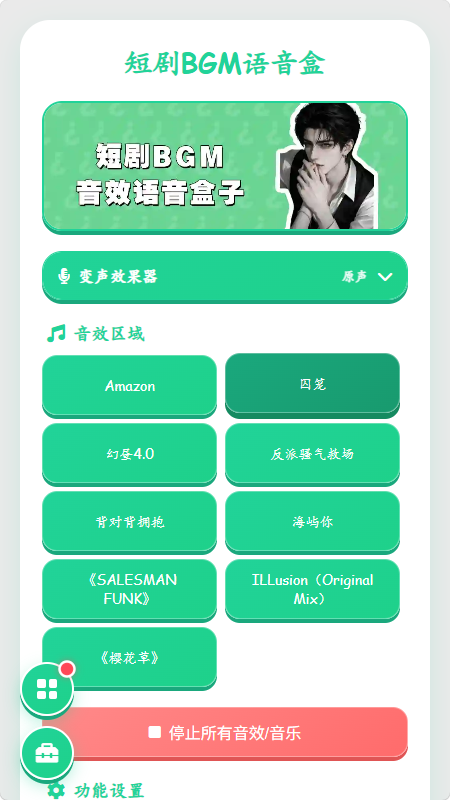
Task: Play ILLusion (Original Mix) track
Action: tap(312, 590)
